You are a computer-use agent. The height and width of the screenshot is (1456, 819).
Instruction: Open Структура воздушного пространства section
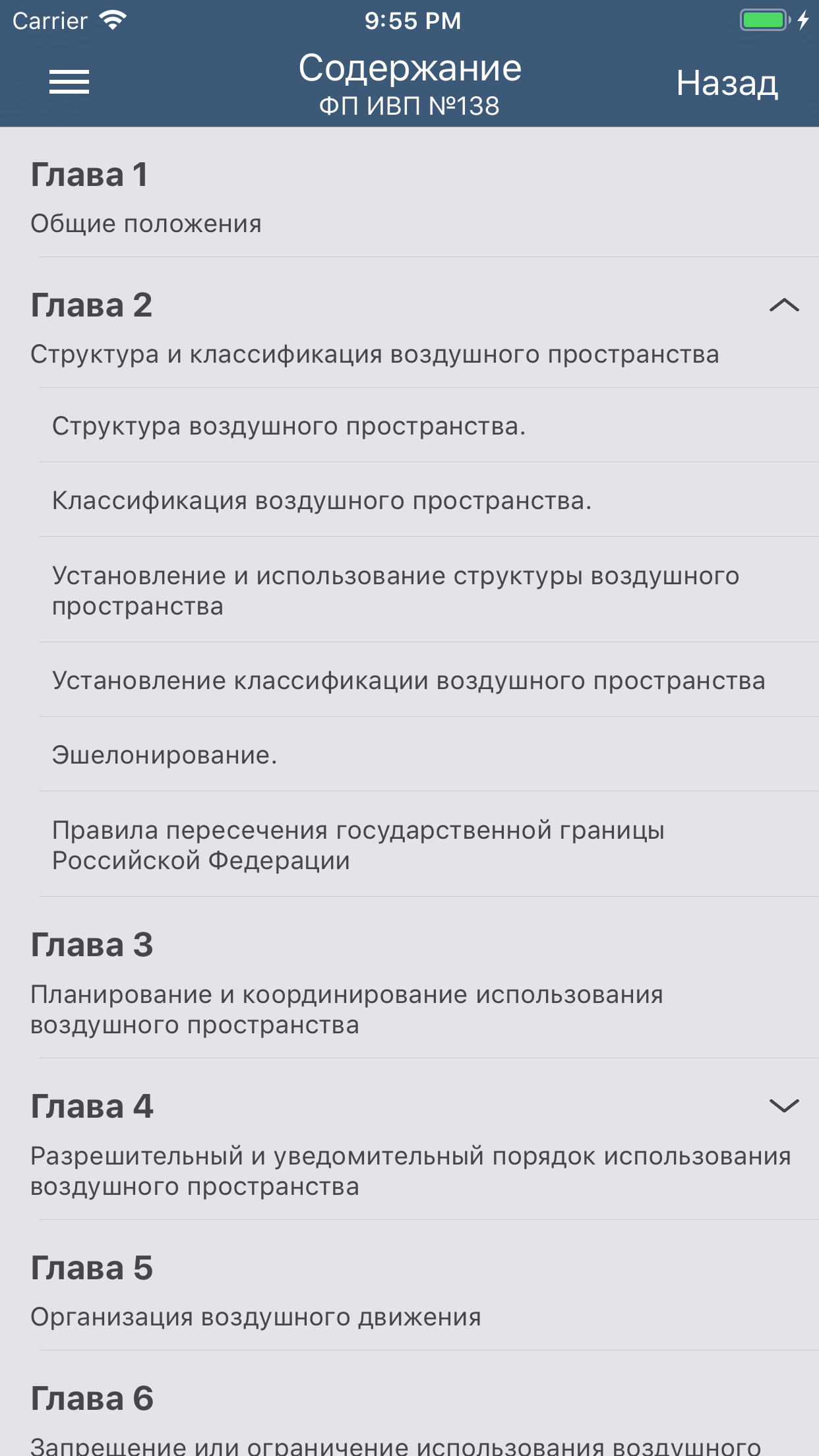[x=290, y=426]
